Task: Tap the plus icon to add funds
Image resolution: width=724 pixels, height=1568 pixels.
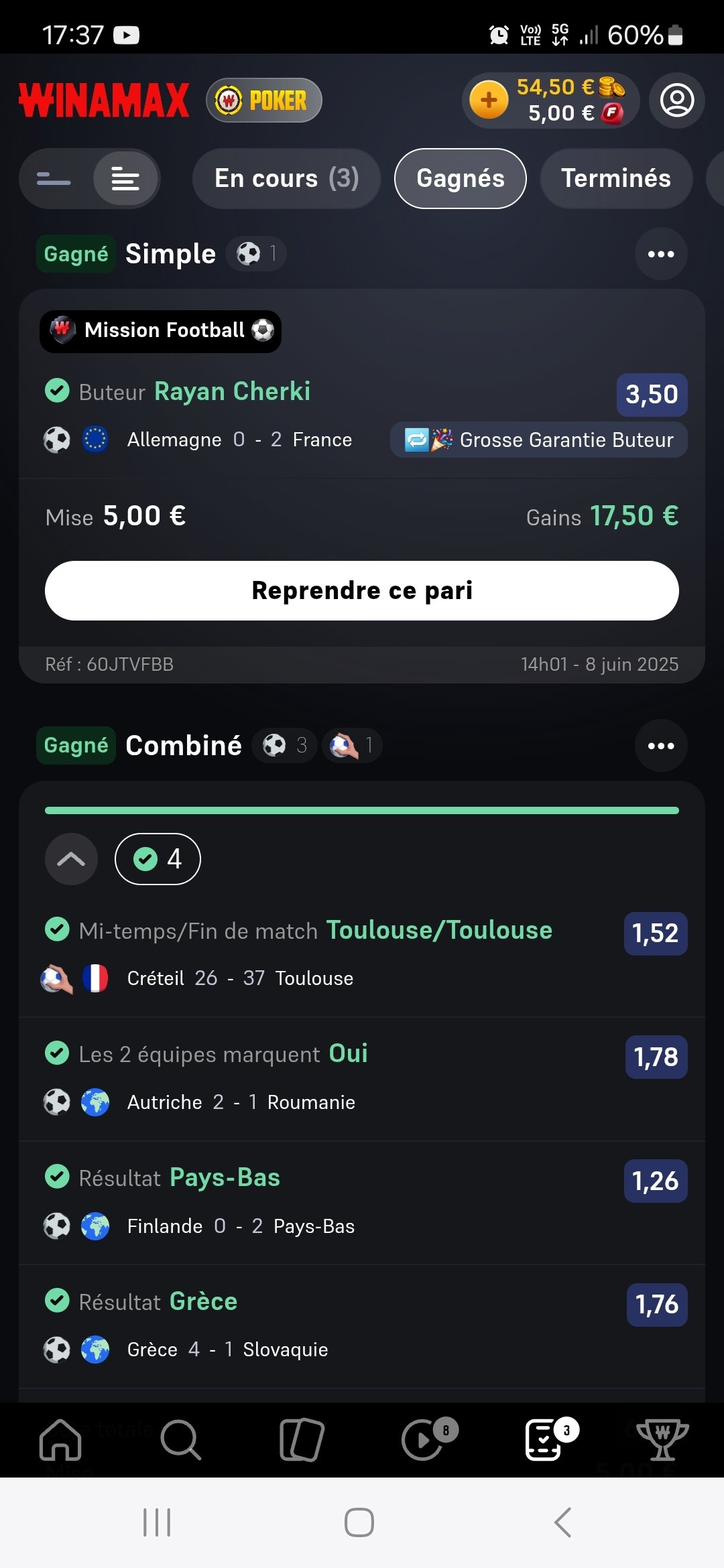Action: pos(489,101)
